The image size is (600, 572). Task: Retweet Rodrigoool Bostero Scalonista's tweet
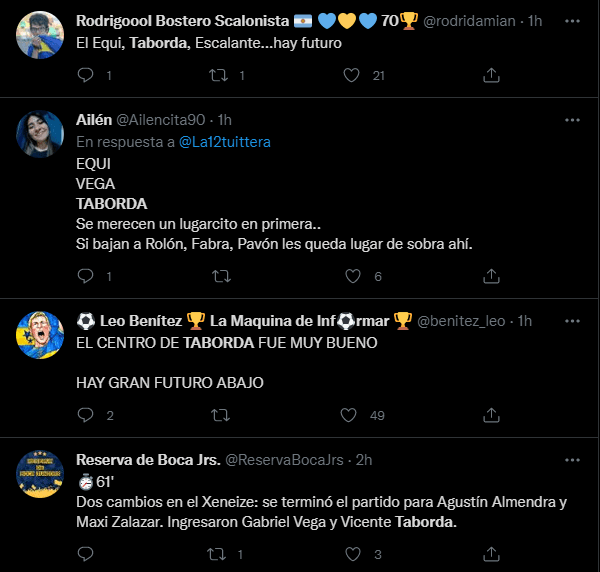pyautogui.click(x=217, y=75)
